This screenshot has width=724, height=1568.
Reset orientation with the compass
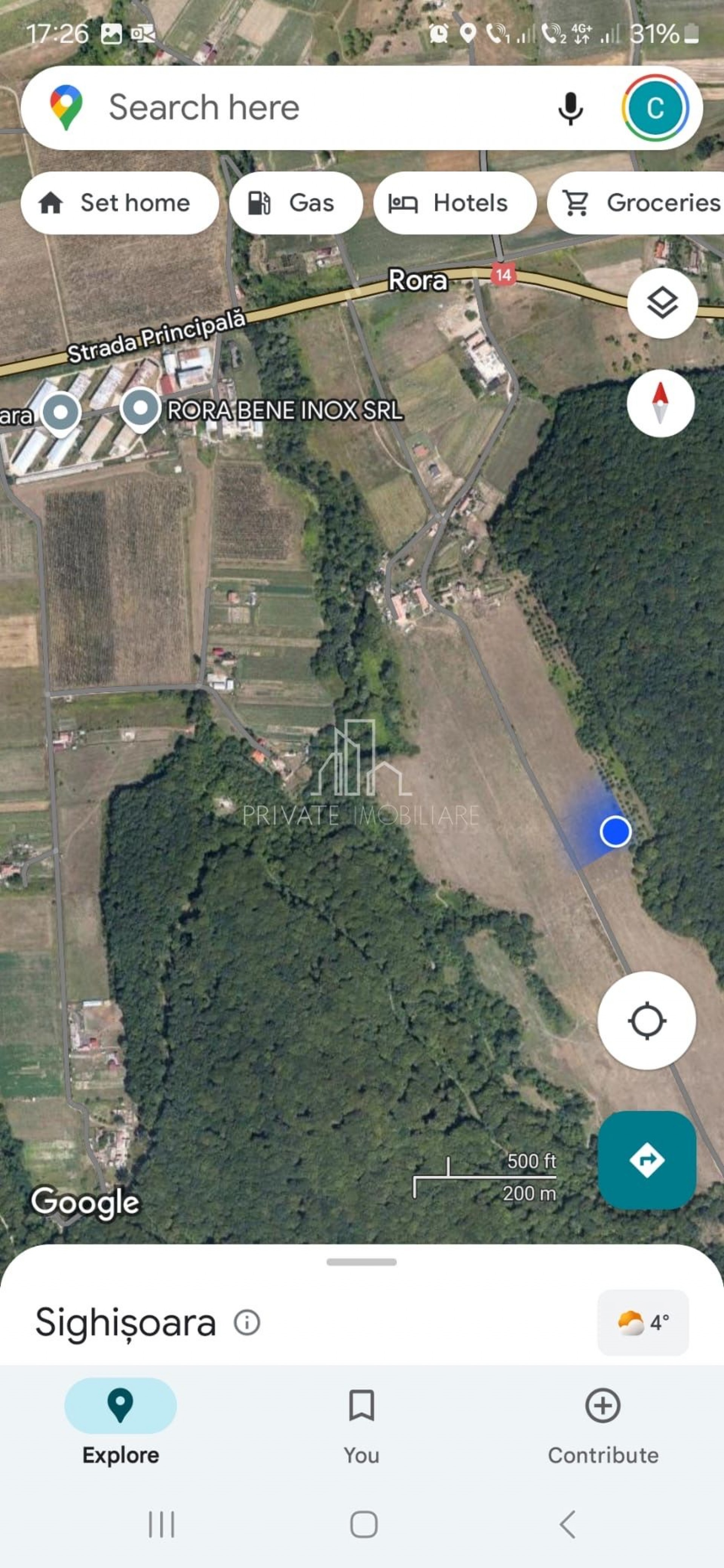coord(661,403)
